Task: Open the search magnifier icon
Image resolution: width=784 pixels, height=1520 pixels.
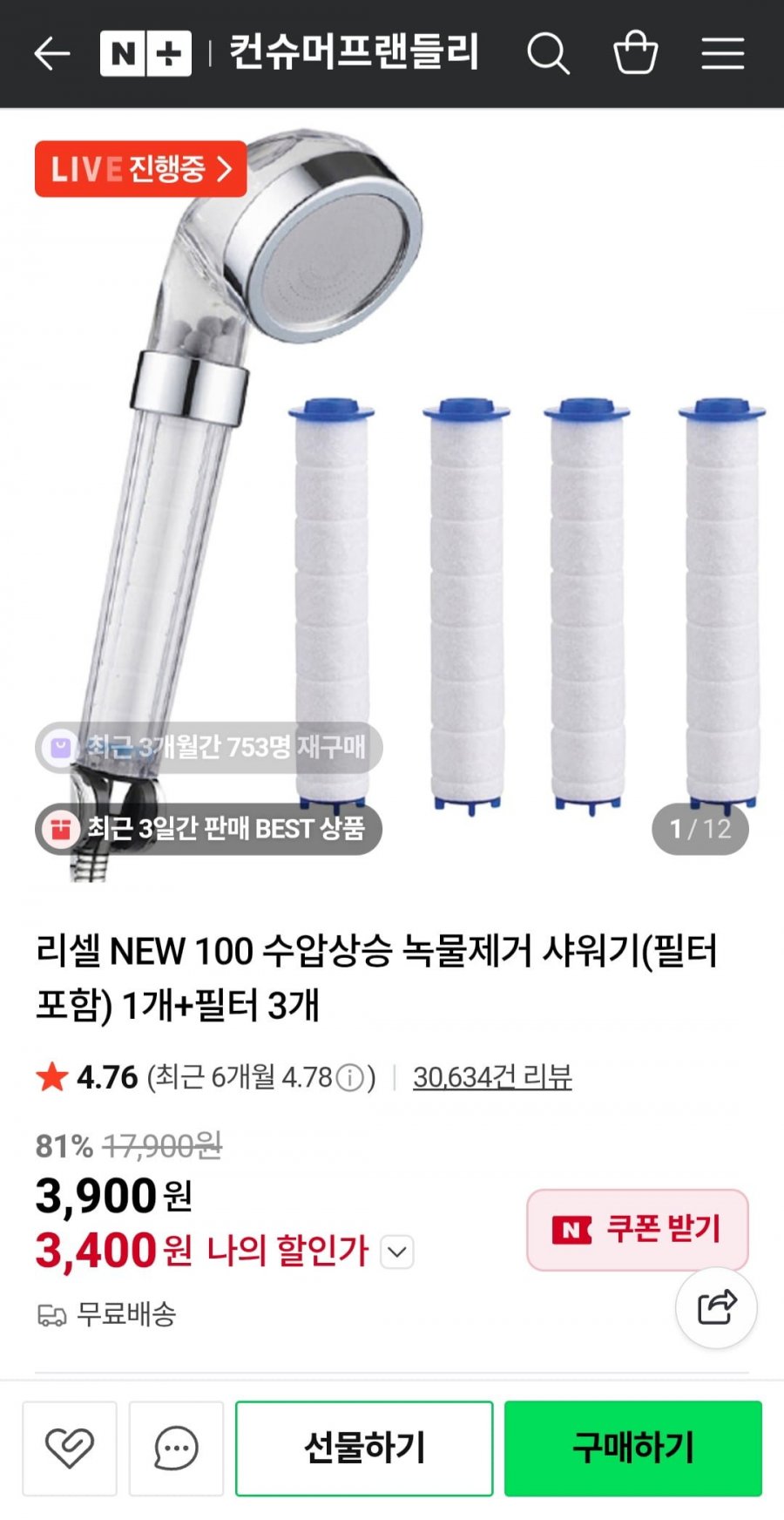Action: pos(548,53)
